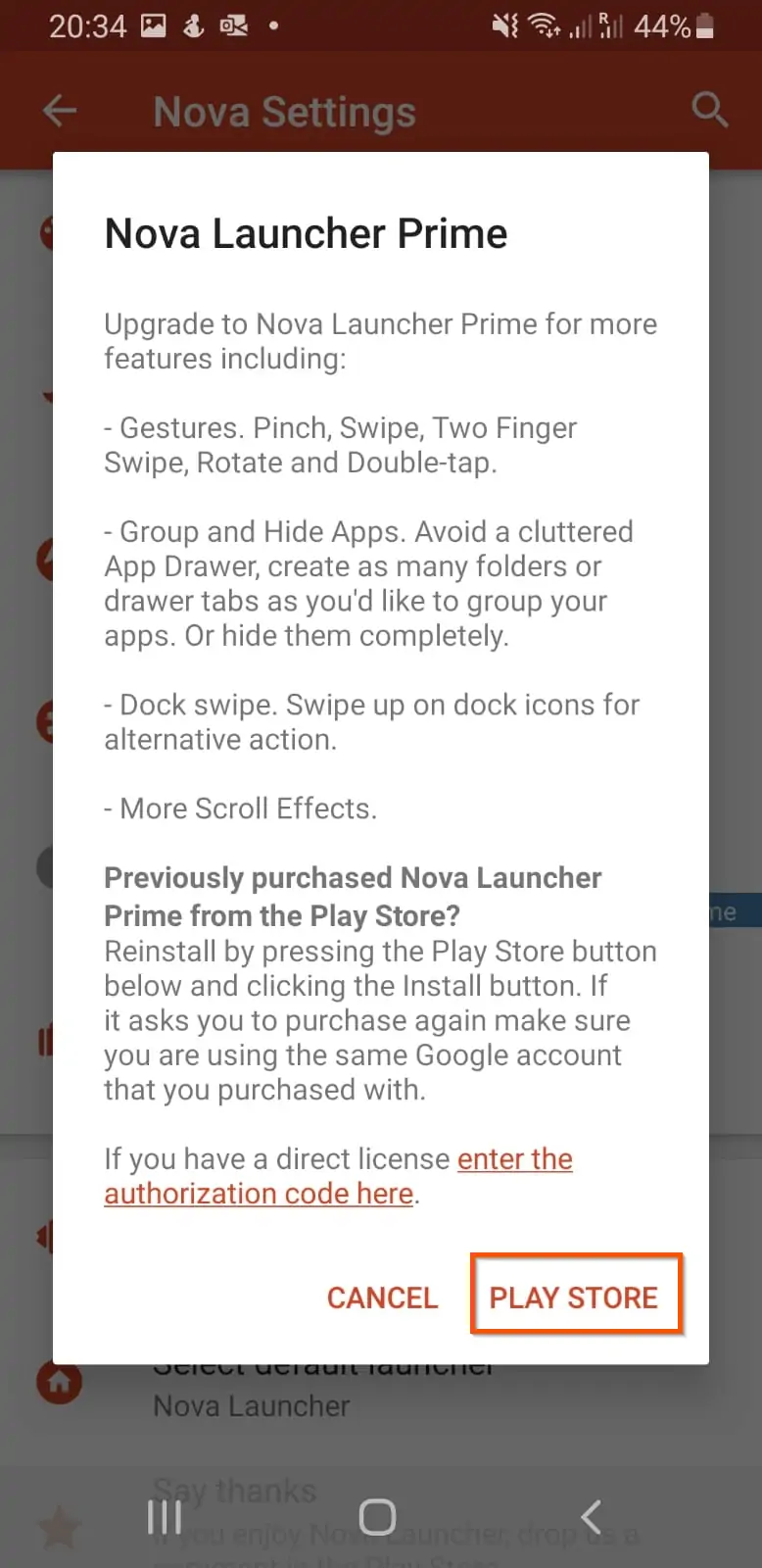This screenshot has width=762, height=1568.
Task: Open the recent apps view
Action: pos(165,1517)
